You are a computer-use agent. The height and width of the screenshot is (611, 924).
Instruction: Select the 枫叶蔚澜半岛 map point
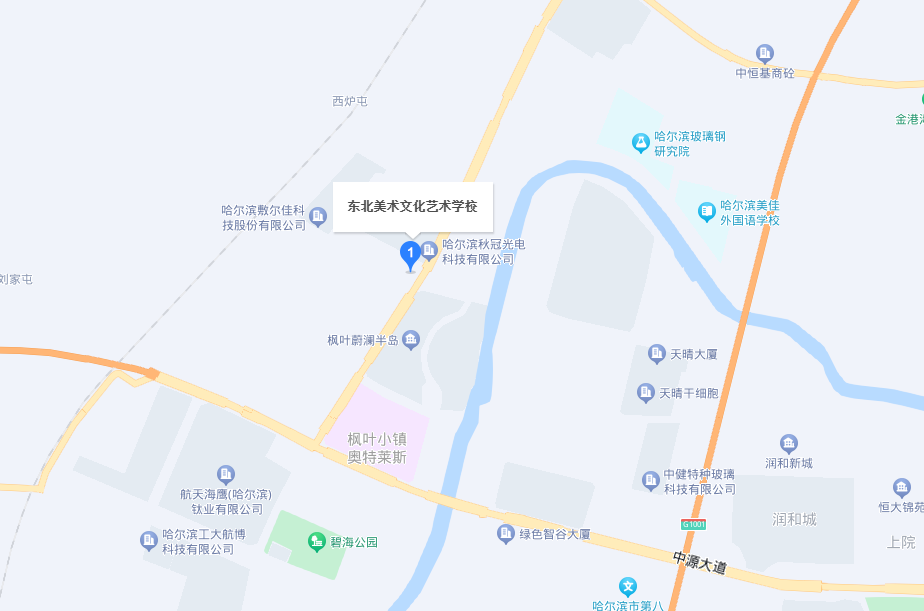pyautogui.click(x=411, y=341)
